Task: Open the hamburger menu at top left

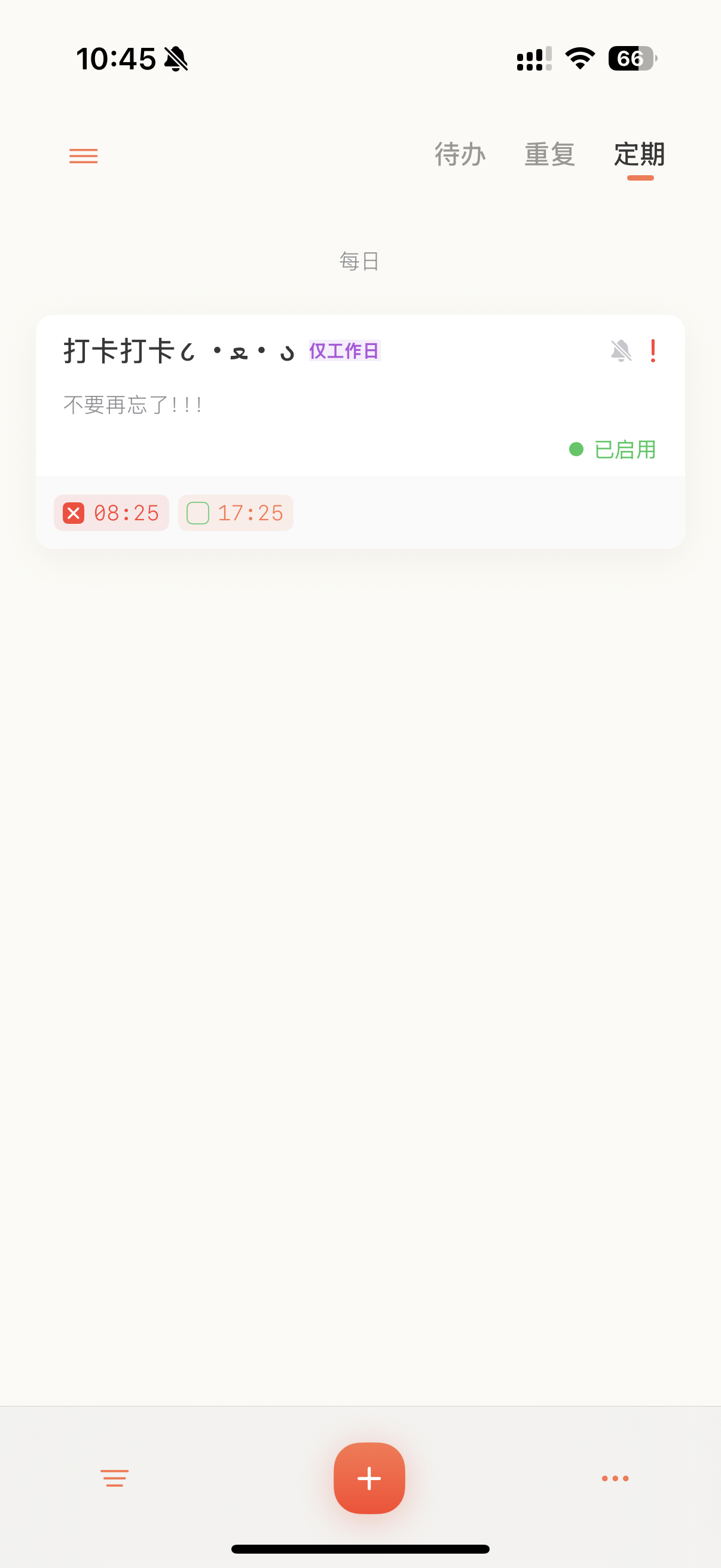Action: click(x=83, y=156)
